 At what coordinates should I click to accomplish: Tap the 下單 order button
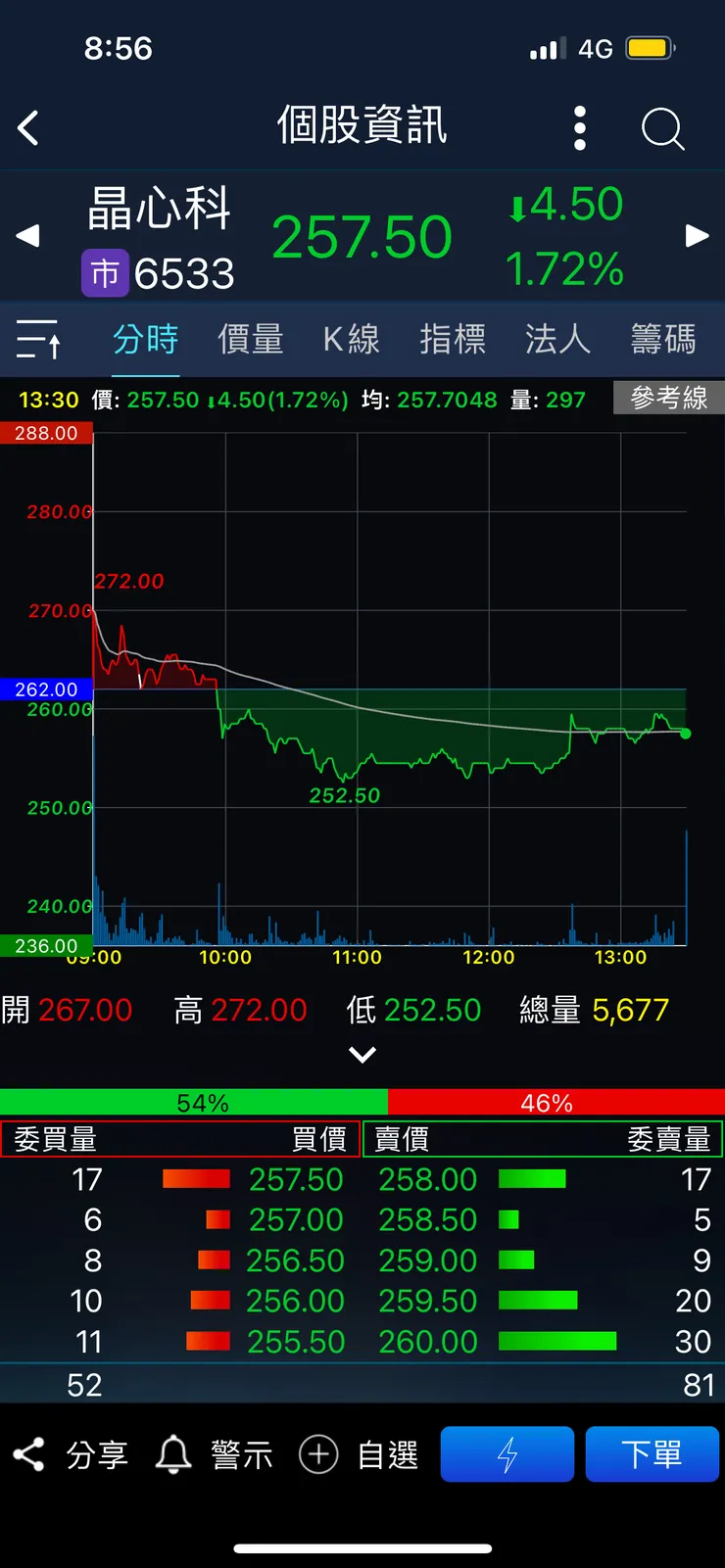[x=652, y=1453]
